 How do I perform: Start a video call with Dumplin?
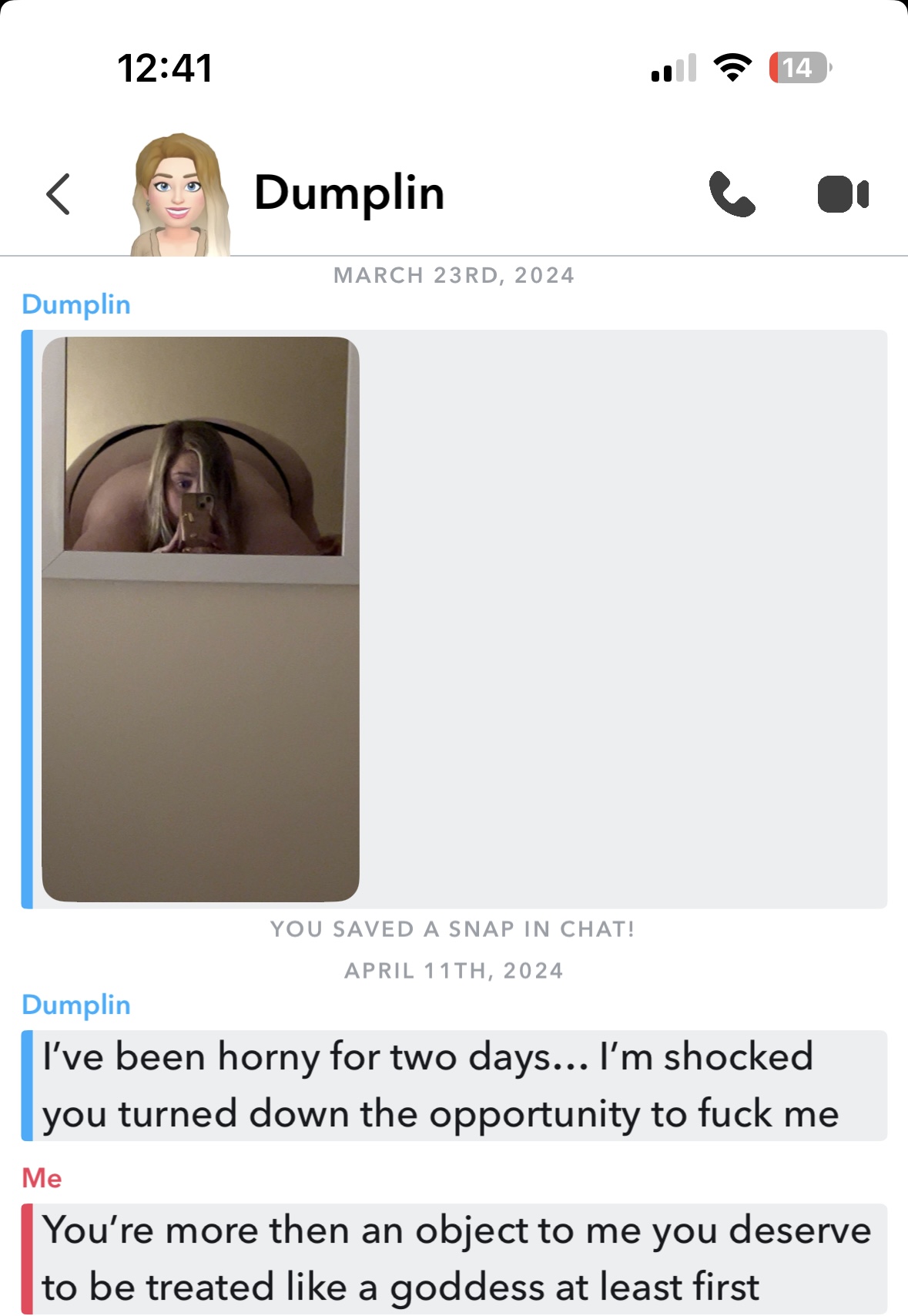coord(843,194)
